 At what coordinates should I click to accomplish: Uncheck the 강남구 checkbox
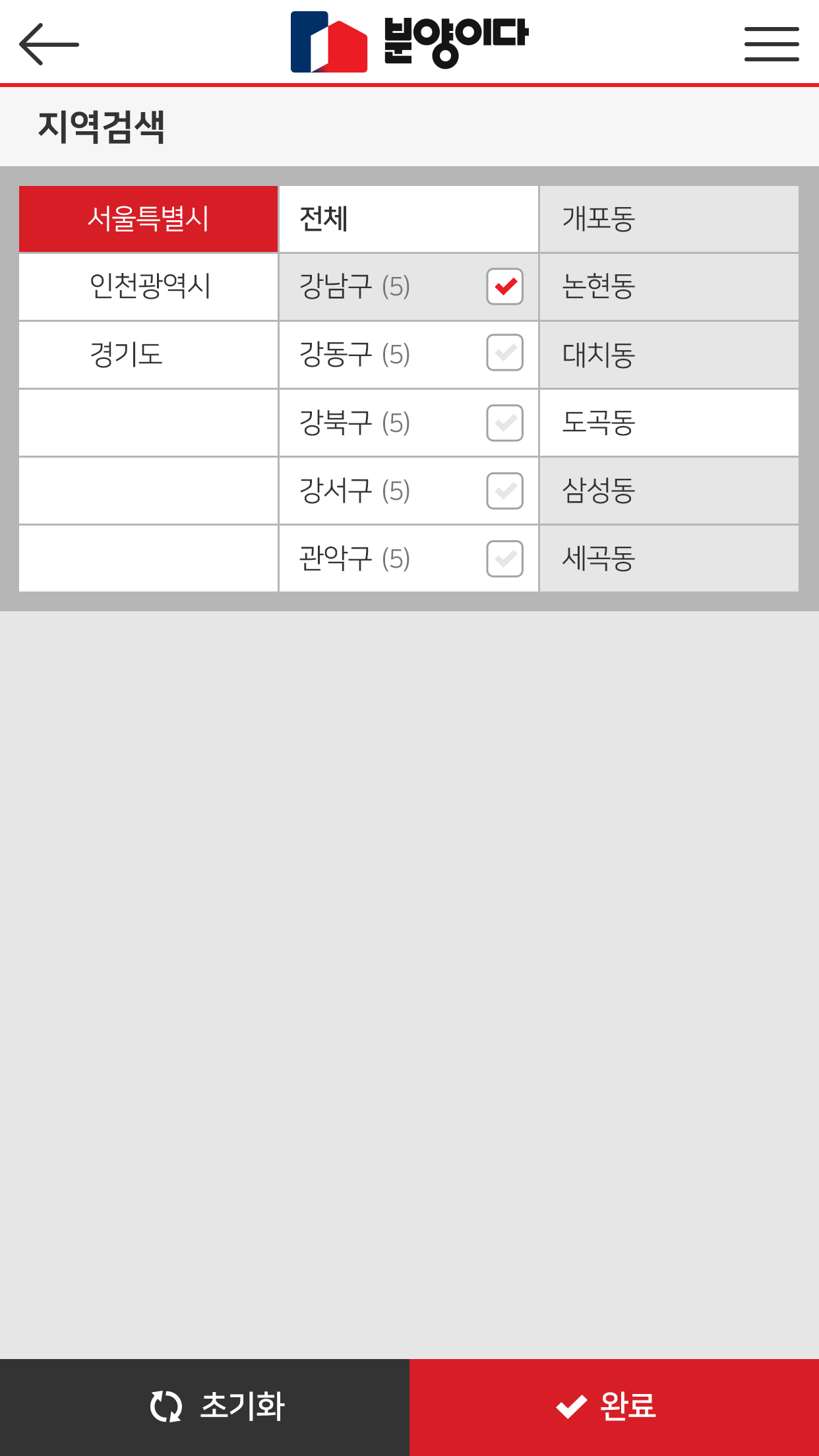[x=505, y=287]
